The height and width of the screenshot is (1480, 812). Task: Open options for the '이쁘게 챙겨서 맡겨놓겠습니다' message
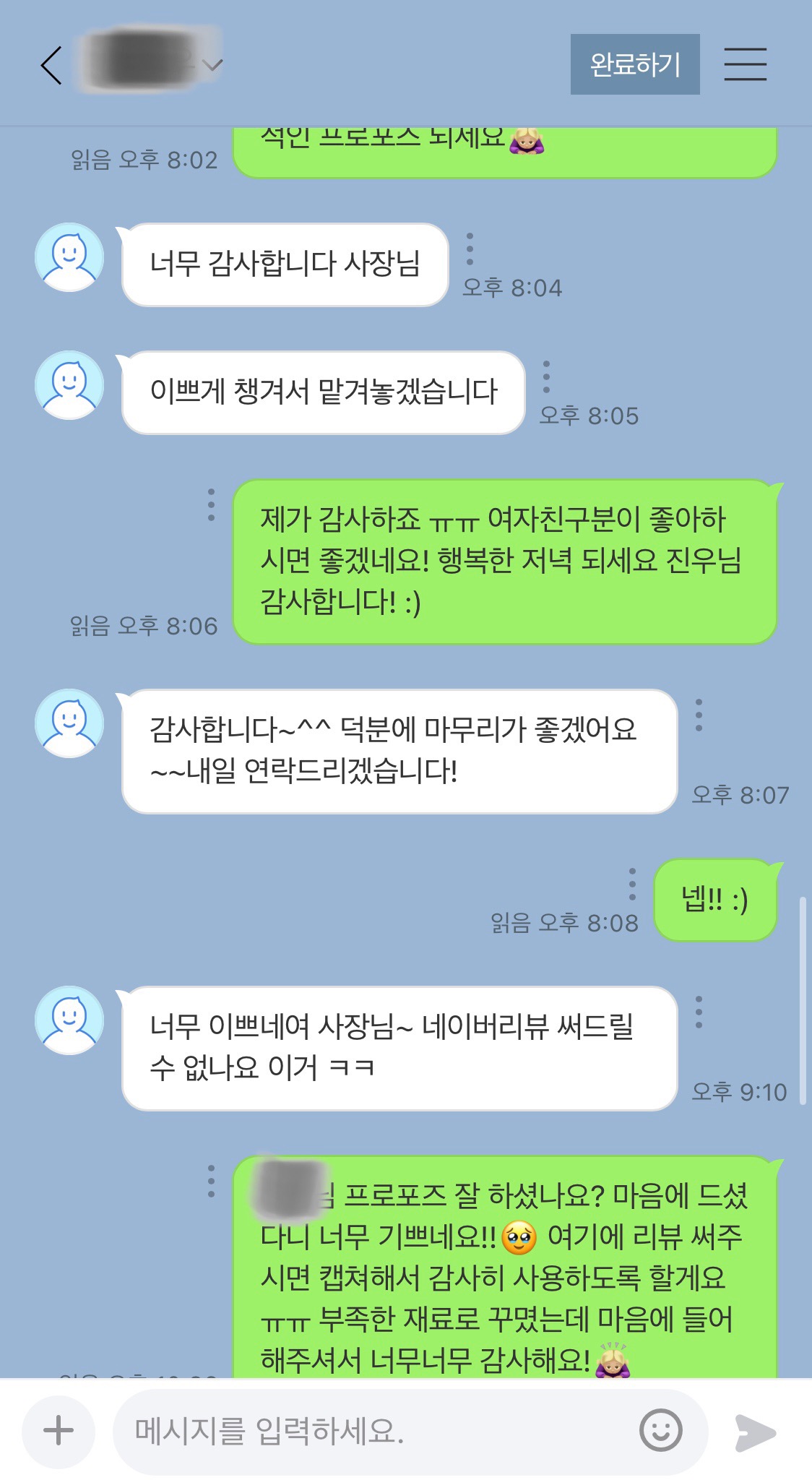click(x=546, y=377)
